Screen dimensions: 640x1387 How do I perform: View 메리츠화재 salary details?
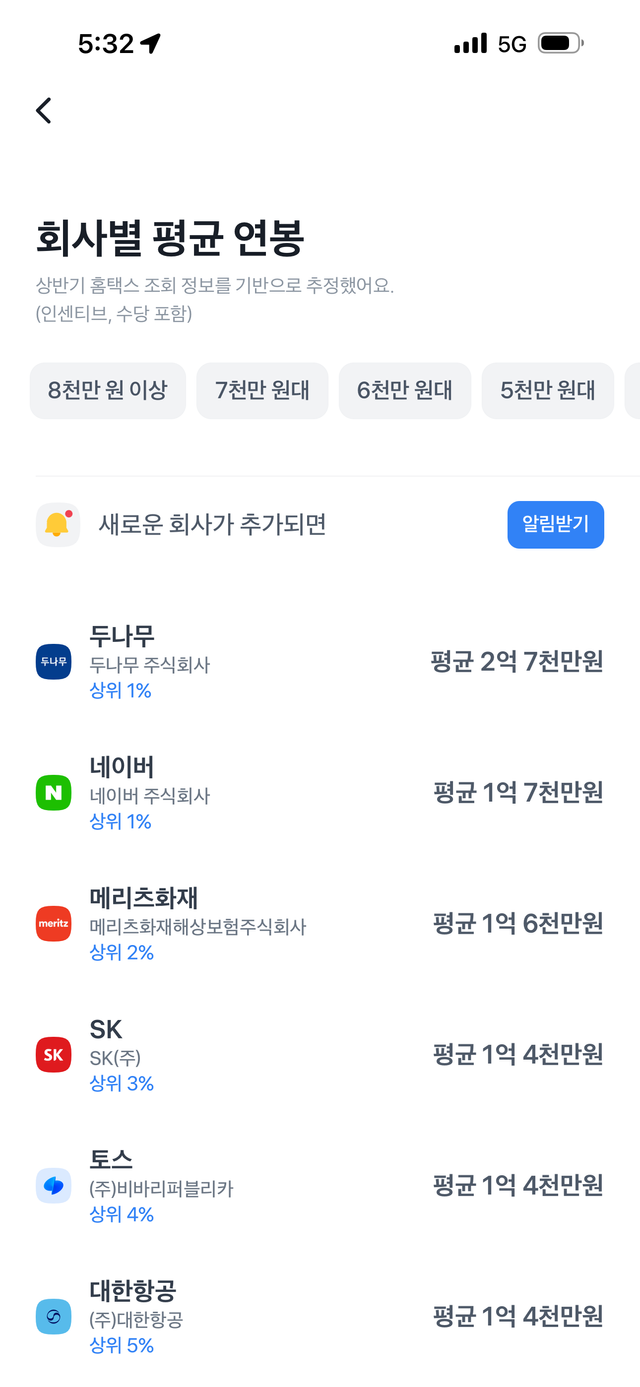point(320,924)
